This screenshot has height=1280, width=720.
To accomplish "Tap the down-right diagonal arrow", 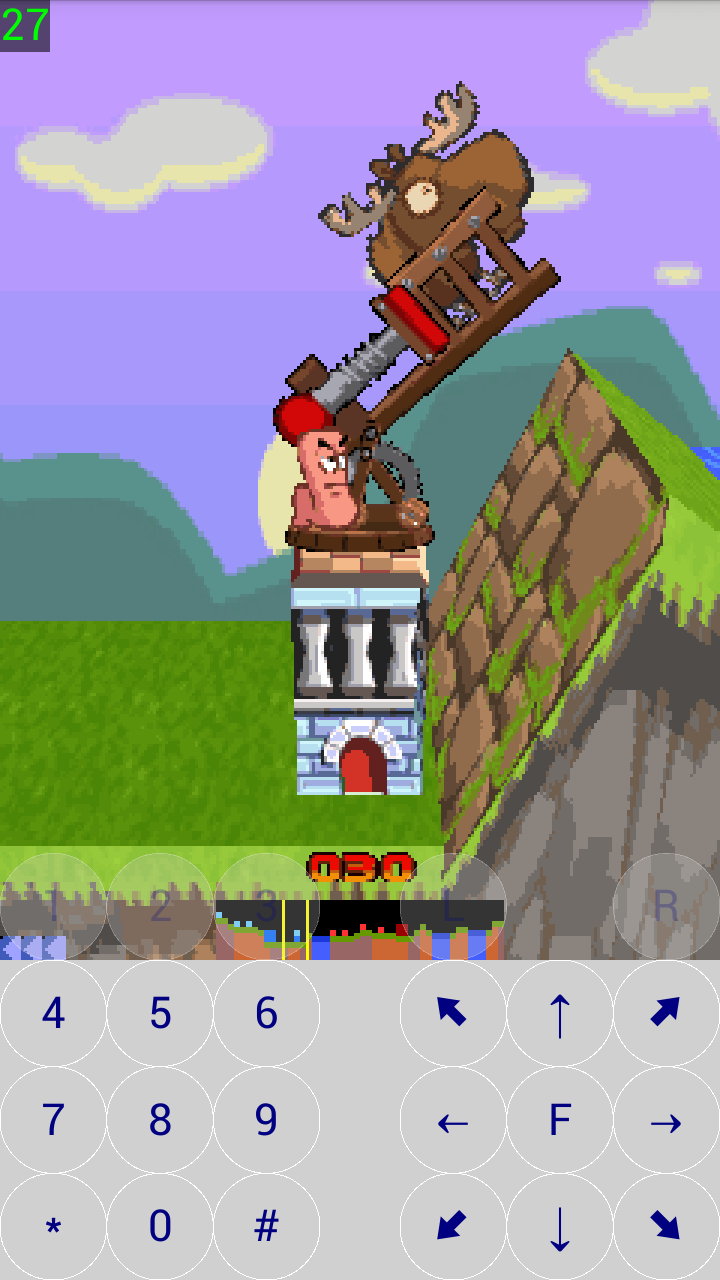I will pyautogui.click(x=666, y=1226).
